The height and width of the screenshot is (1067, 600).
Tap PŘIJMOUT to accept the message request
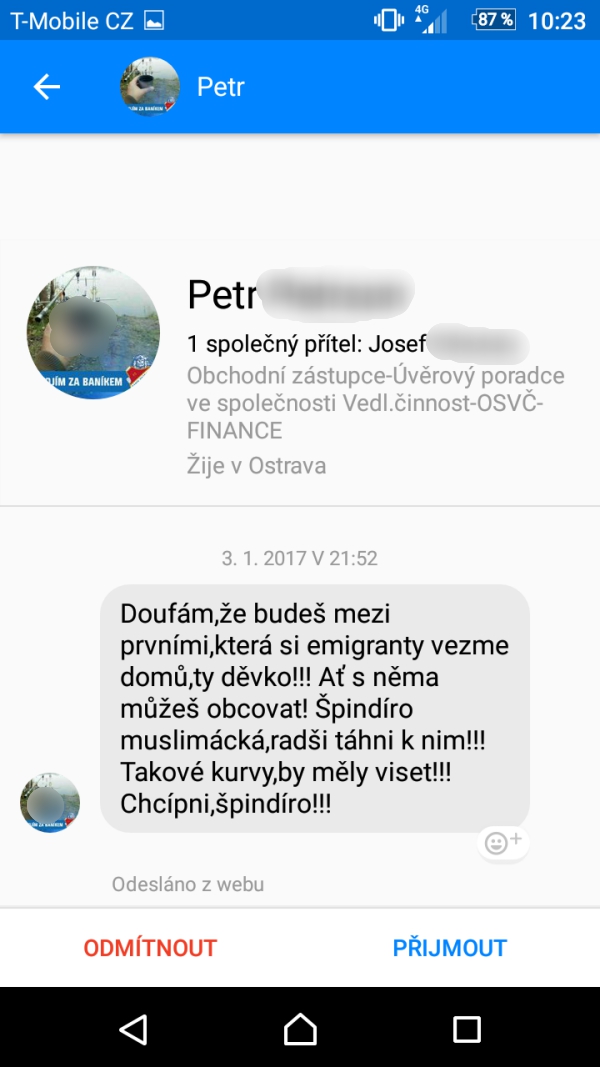pyautogui.click(x=449, y=948)
